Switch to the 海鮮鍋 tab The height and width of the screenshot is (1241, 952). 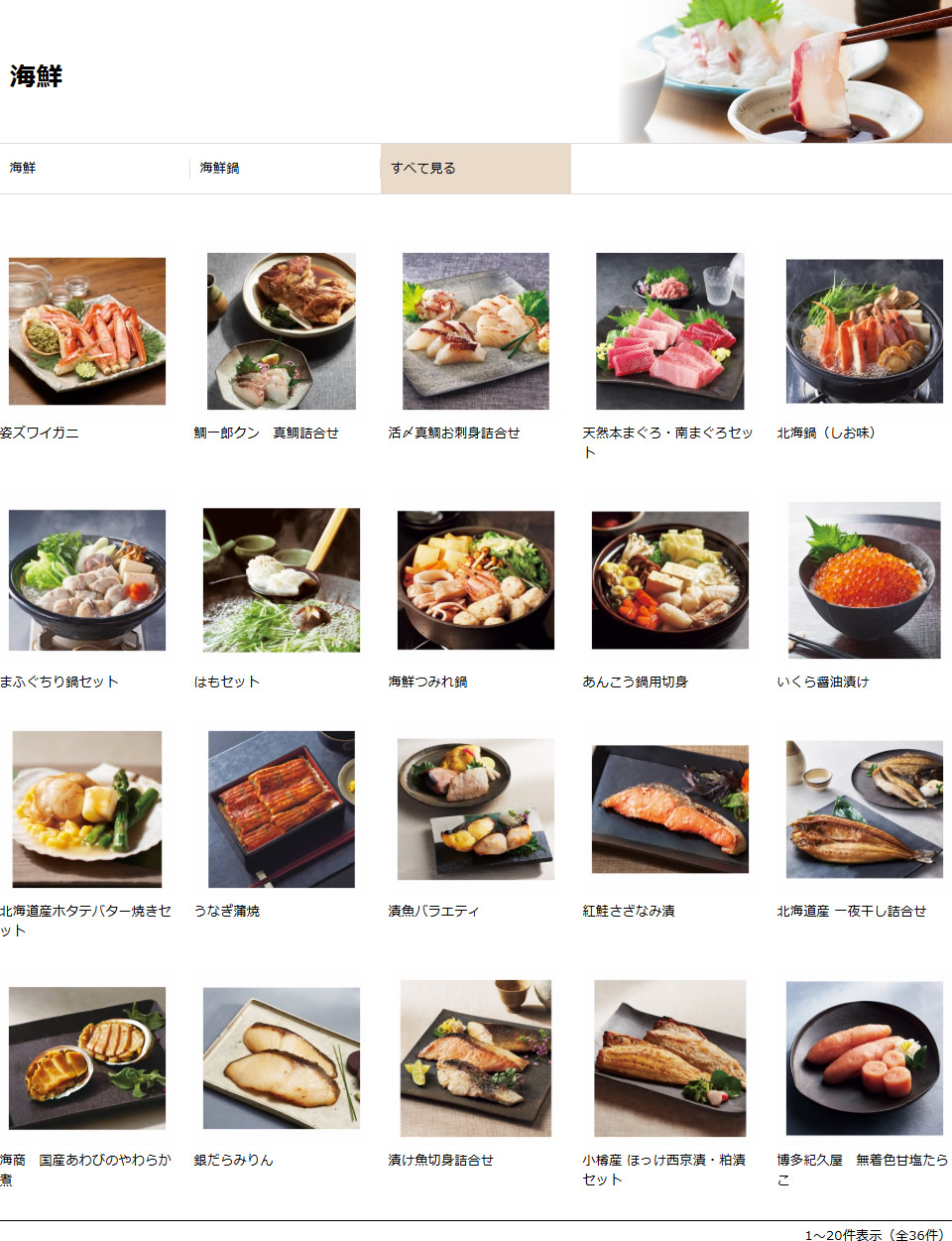point(219,169)
